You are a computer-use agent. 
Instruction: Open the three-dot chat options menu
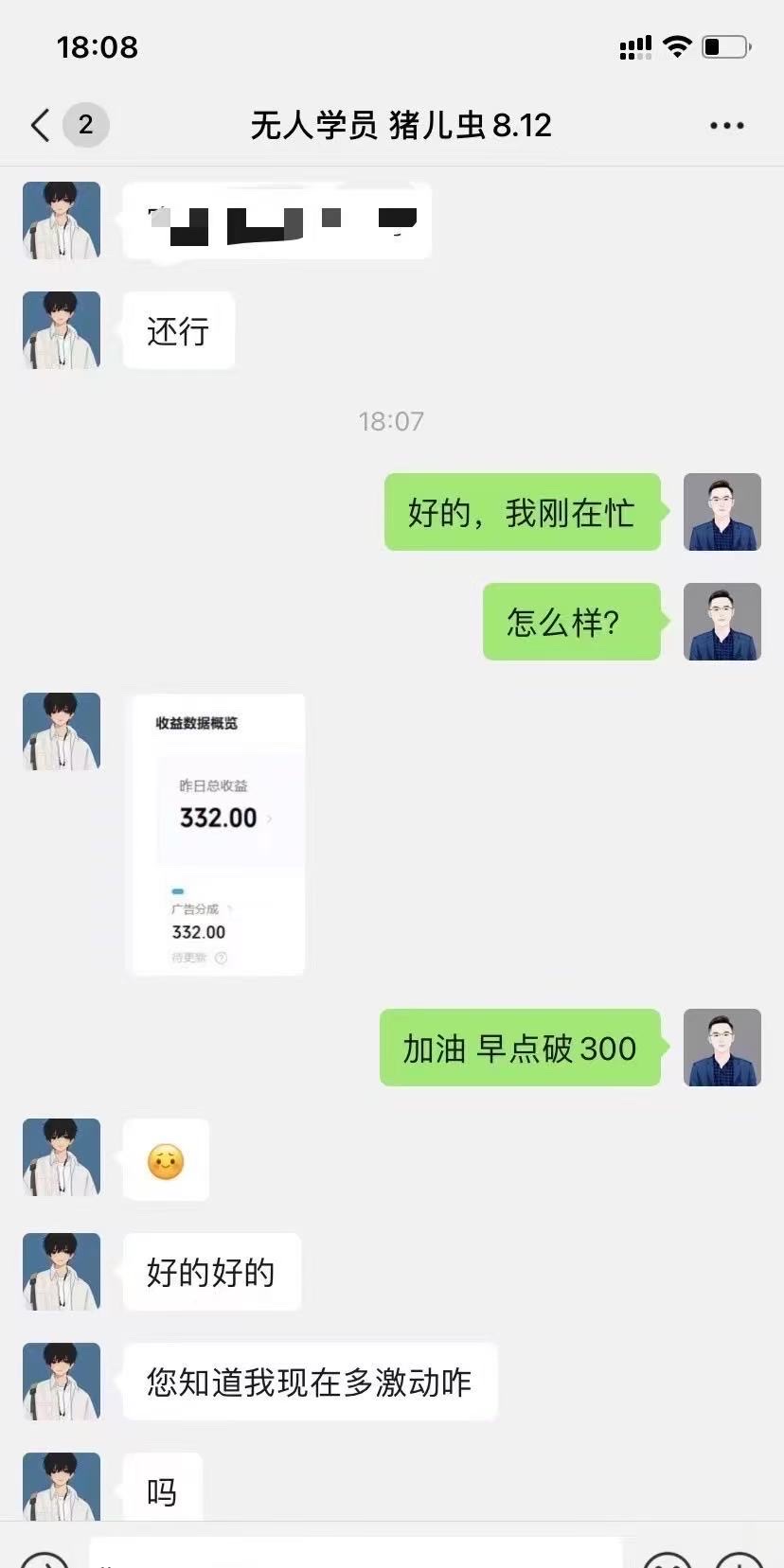tap(726, 125)
